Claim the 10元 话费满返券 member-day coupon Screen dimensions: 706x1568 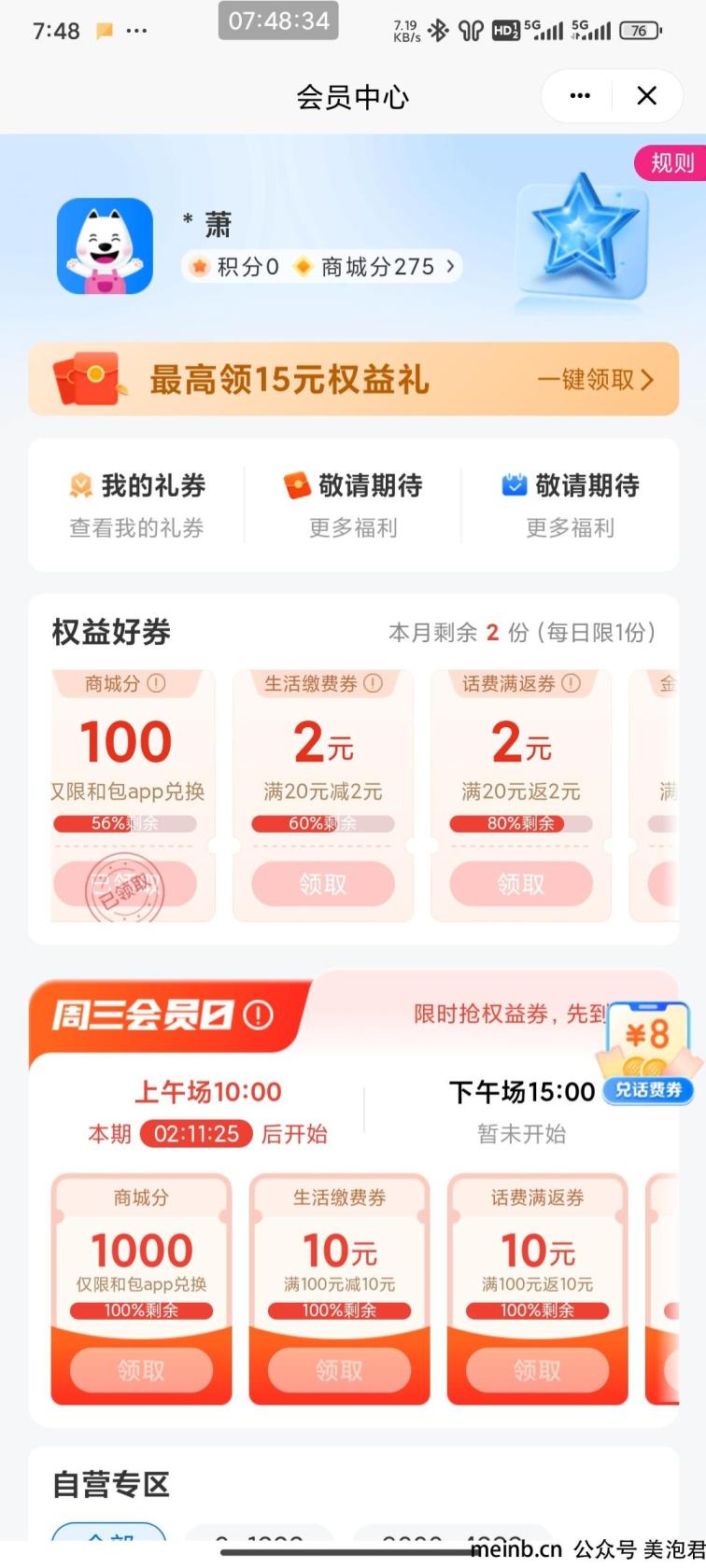point(537,1369)
